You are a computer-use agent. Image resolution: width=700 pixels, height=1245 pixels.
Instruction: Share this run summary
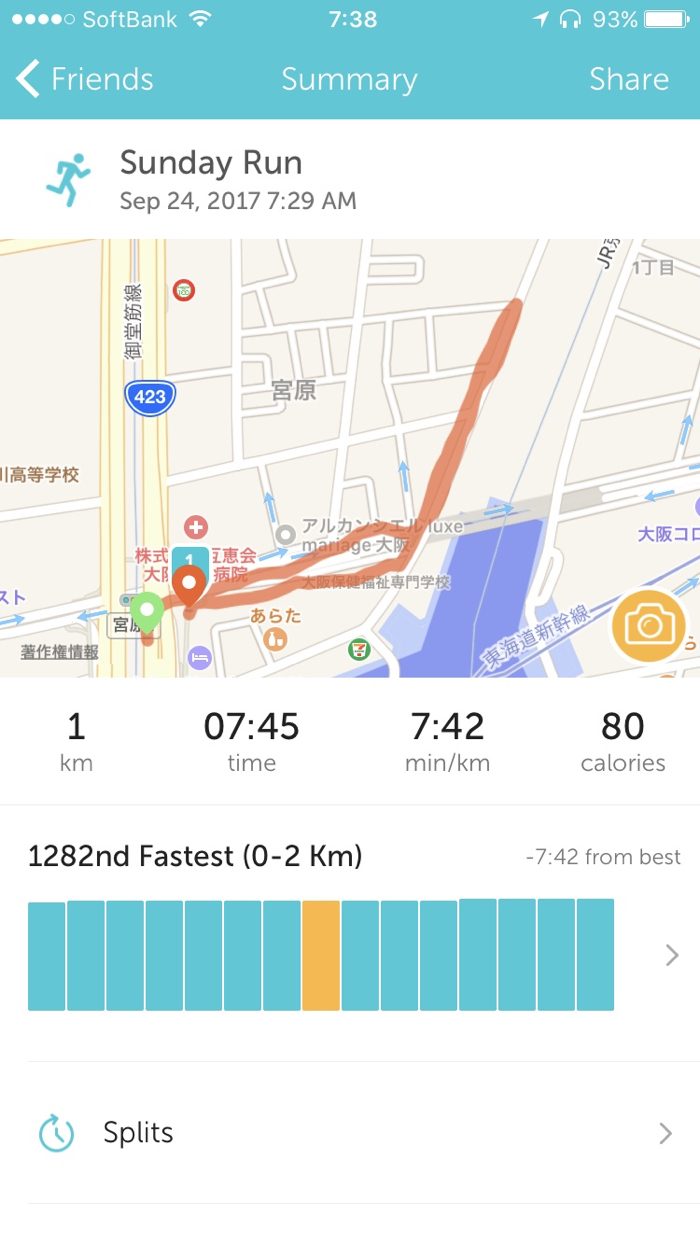coord(628,80)
